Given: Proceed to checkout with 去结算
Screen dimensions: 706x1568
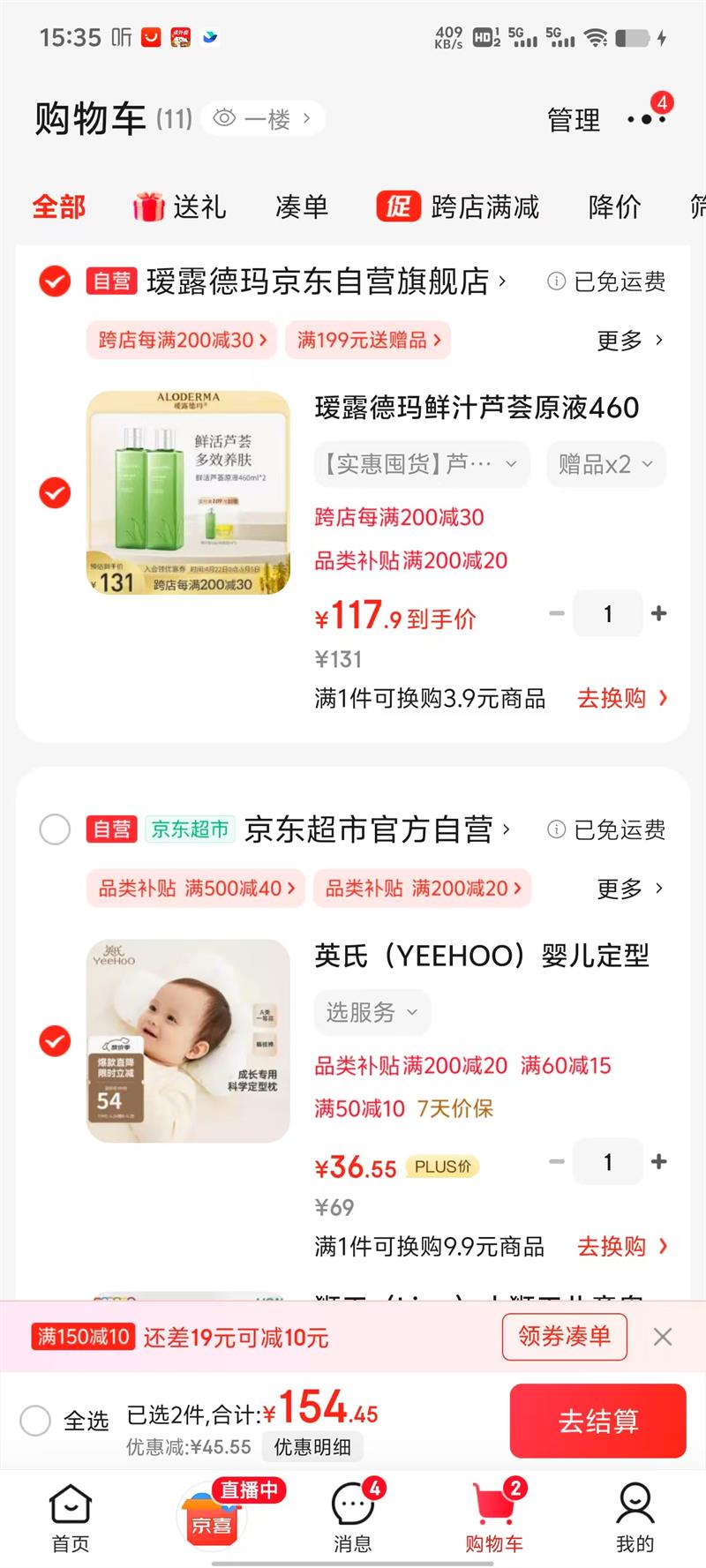Looking at the screenshot, I should (x=597, y=1421).
